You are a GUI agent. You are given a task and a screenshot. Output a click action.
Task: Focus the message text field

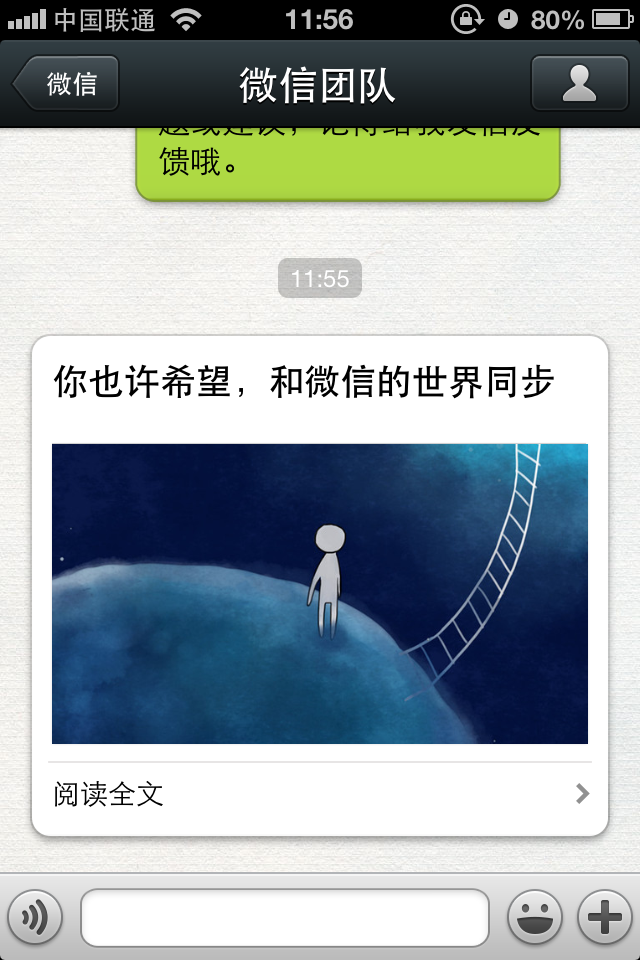(285, 917)
